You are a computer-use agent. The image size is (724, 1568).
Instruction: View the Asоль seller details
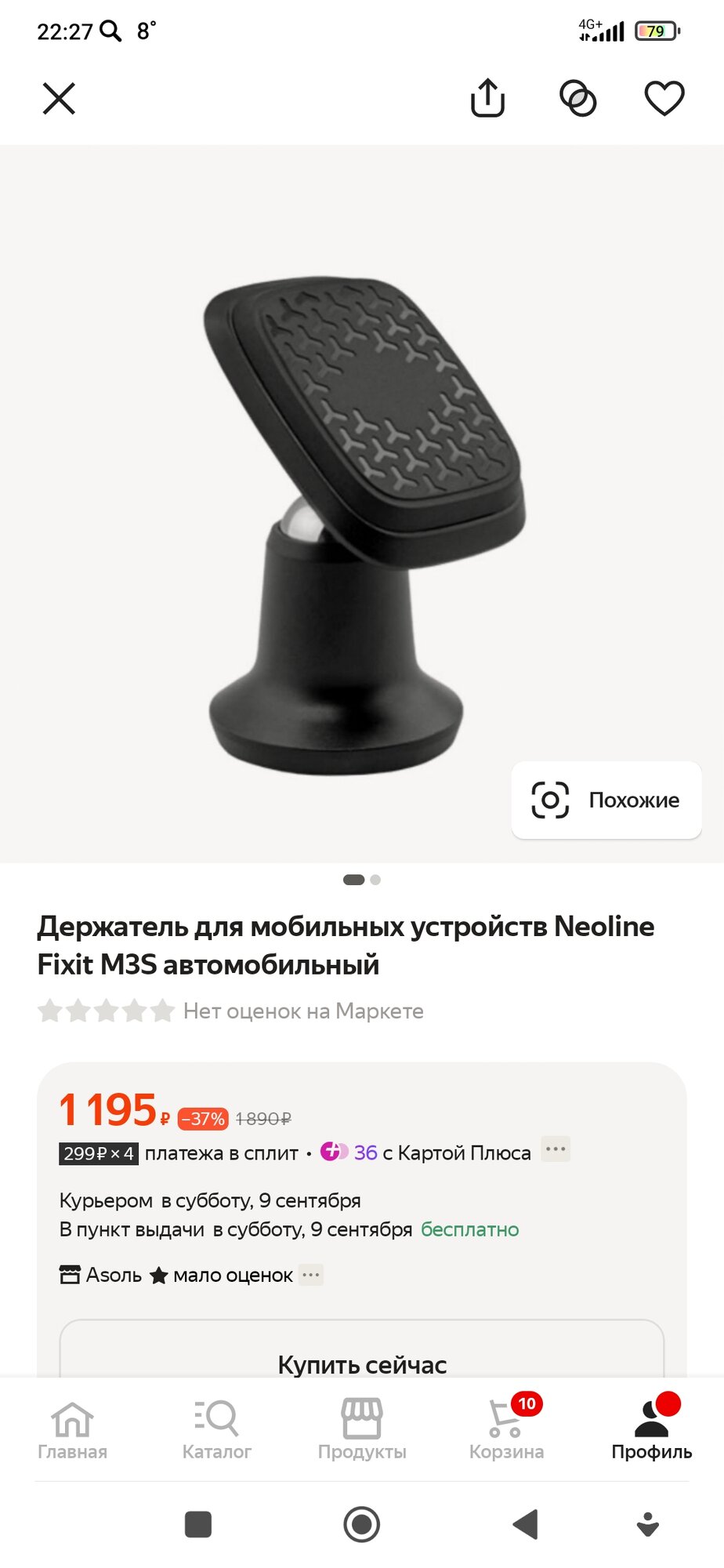click(114, 1275)
